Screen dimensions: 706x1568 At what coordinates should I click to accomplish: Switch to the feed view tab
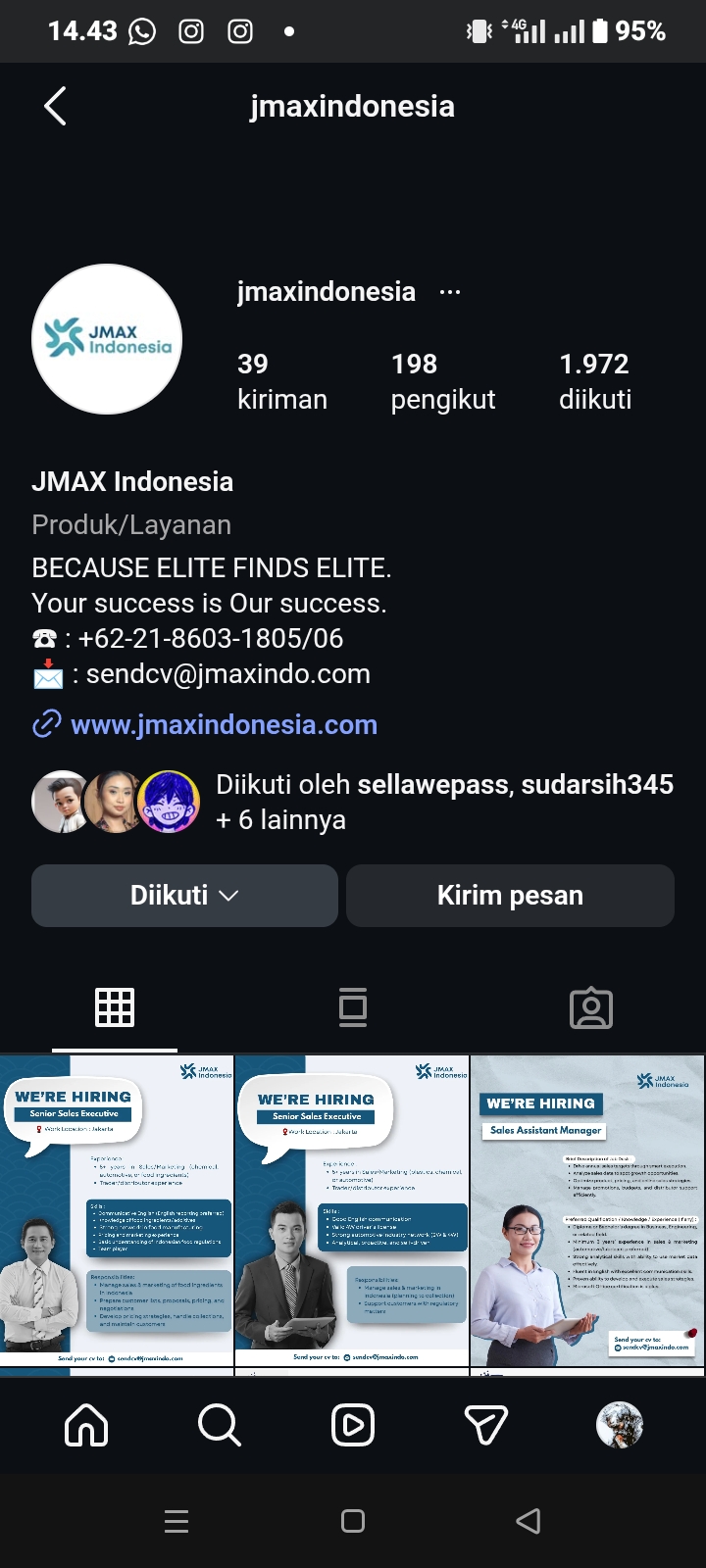(353, 1007)
